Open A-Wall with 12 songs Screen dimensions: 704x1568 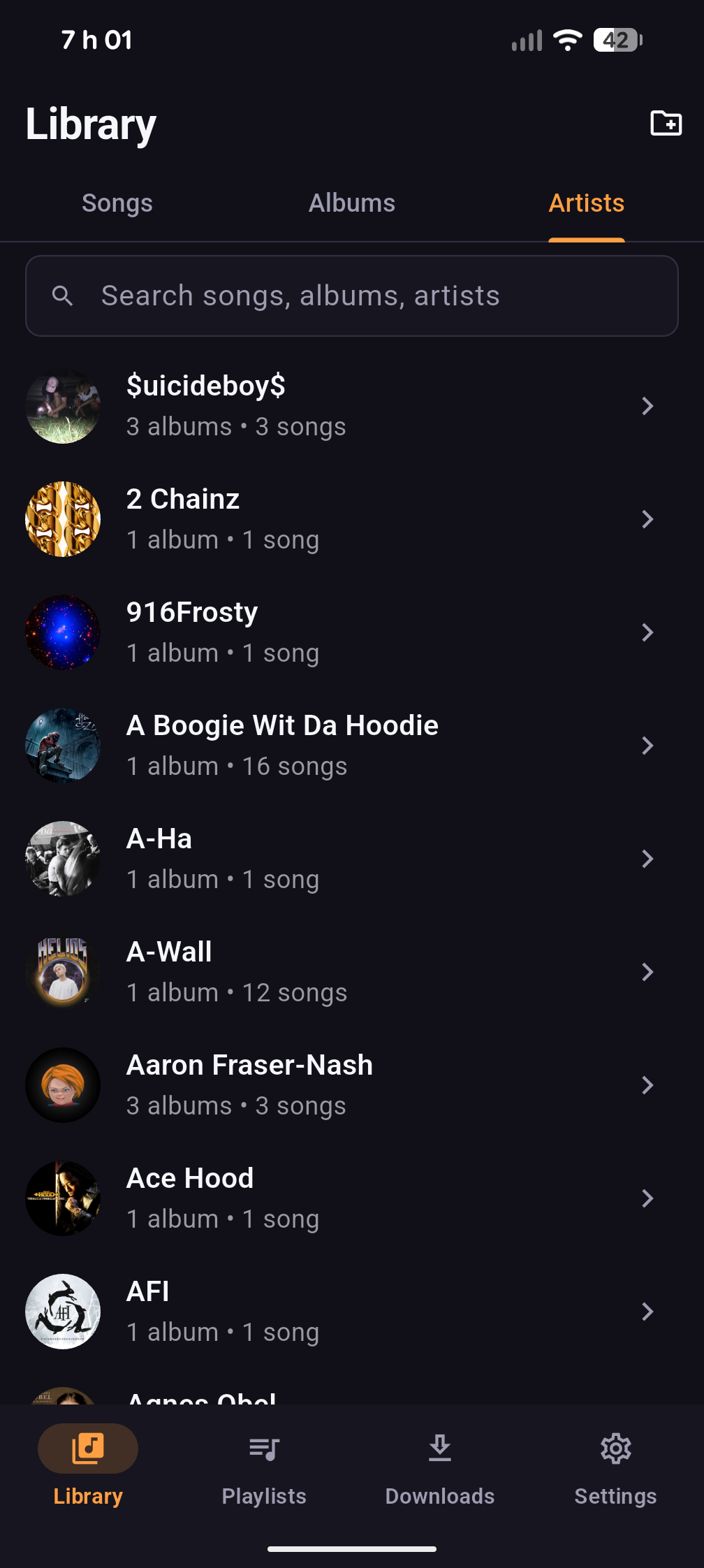352,972
